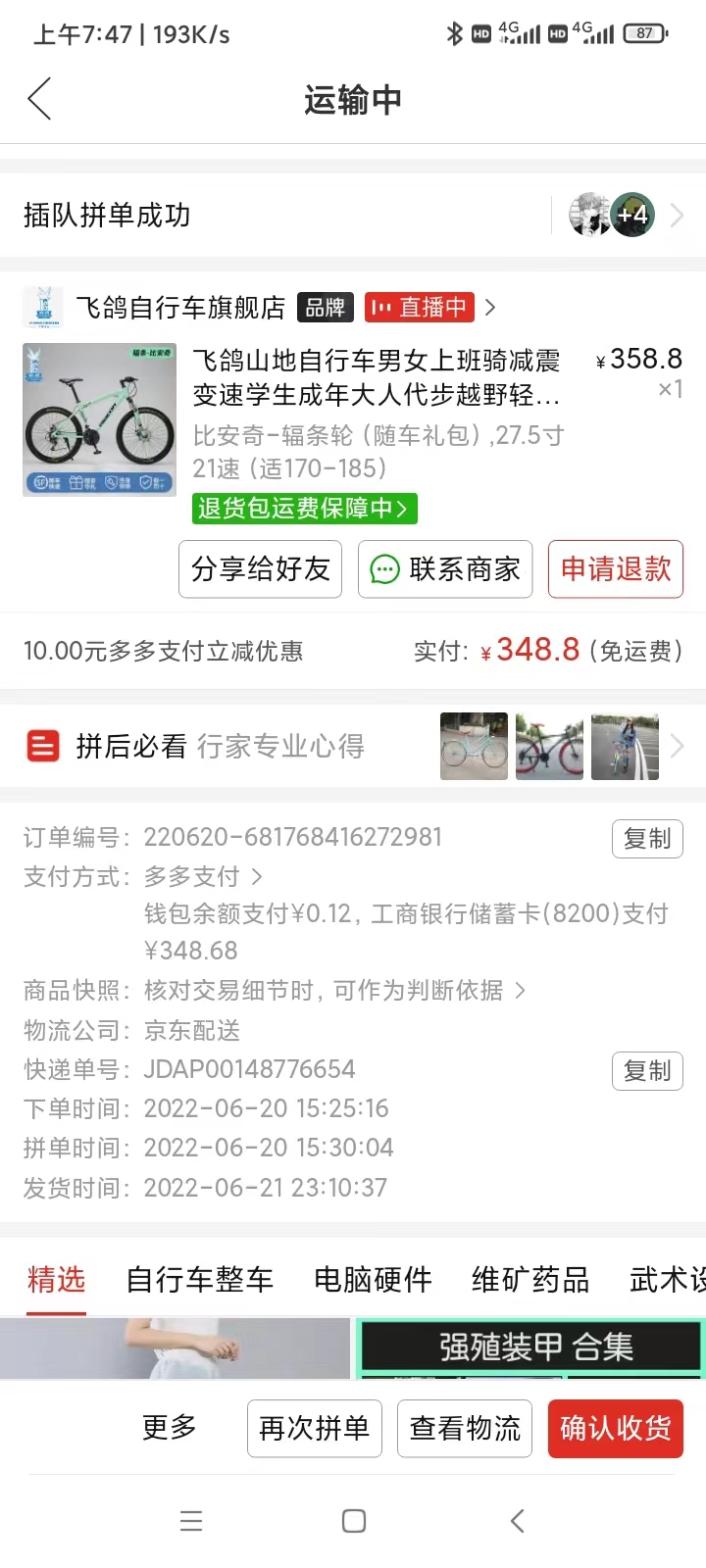Tap 申请退款 to request a refund
The image size is (706, 1568).
click(616, 569)
